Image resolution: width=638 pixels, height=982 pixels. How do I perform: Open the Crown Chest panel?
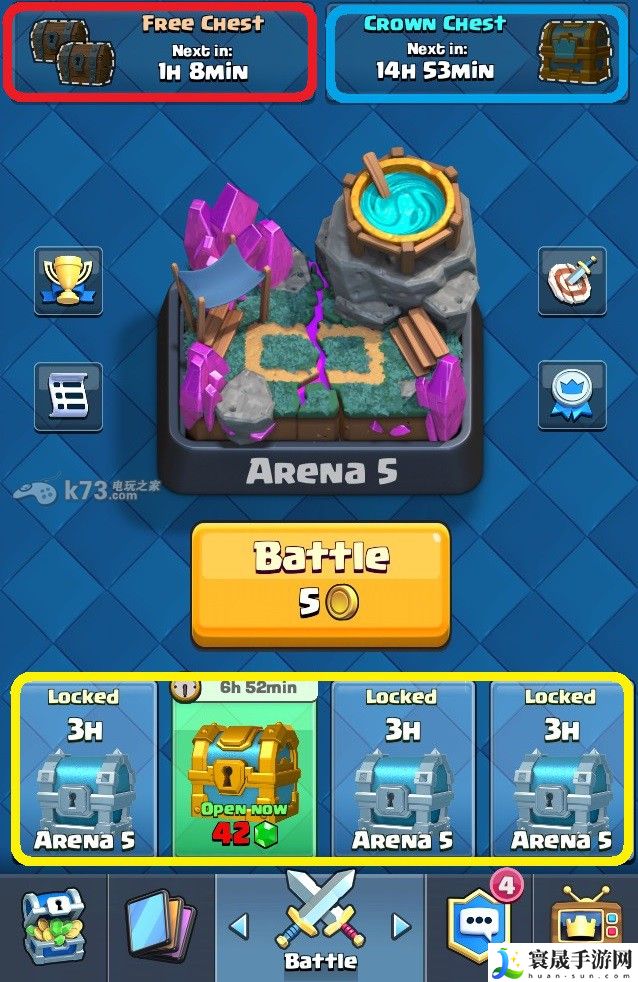tap(478, 50)
